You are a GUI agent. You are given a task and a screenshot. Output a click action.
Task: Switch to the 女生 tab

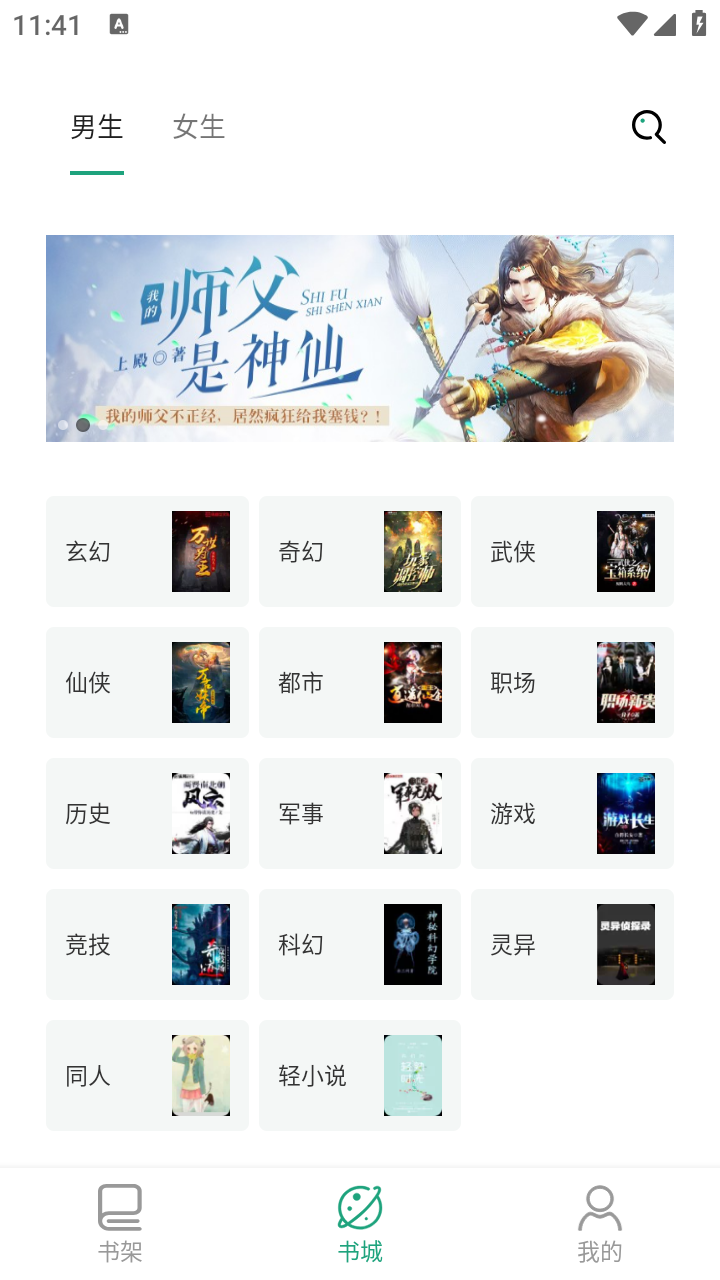(198, 127)
